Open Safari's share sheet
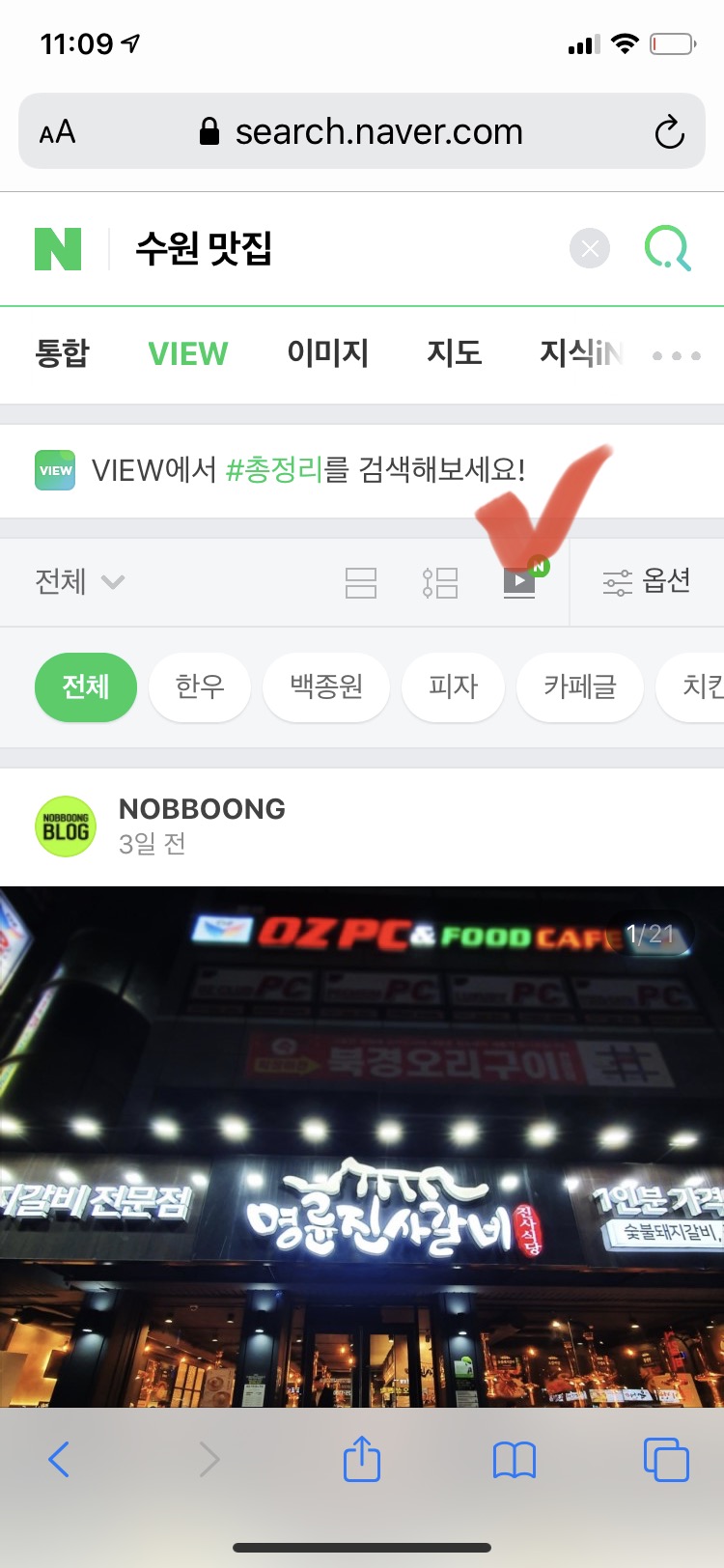Viewport: 724px width, 1568px height. (362, 1458)
